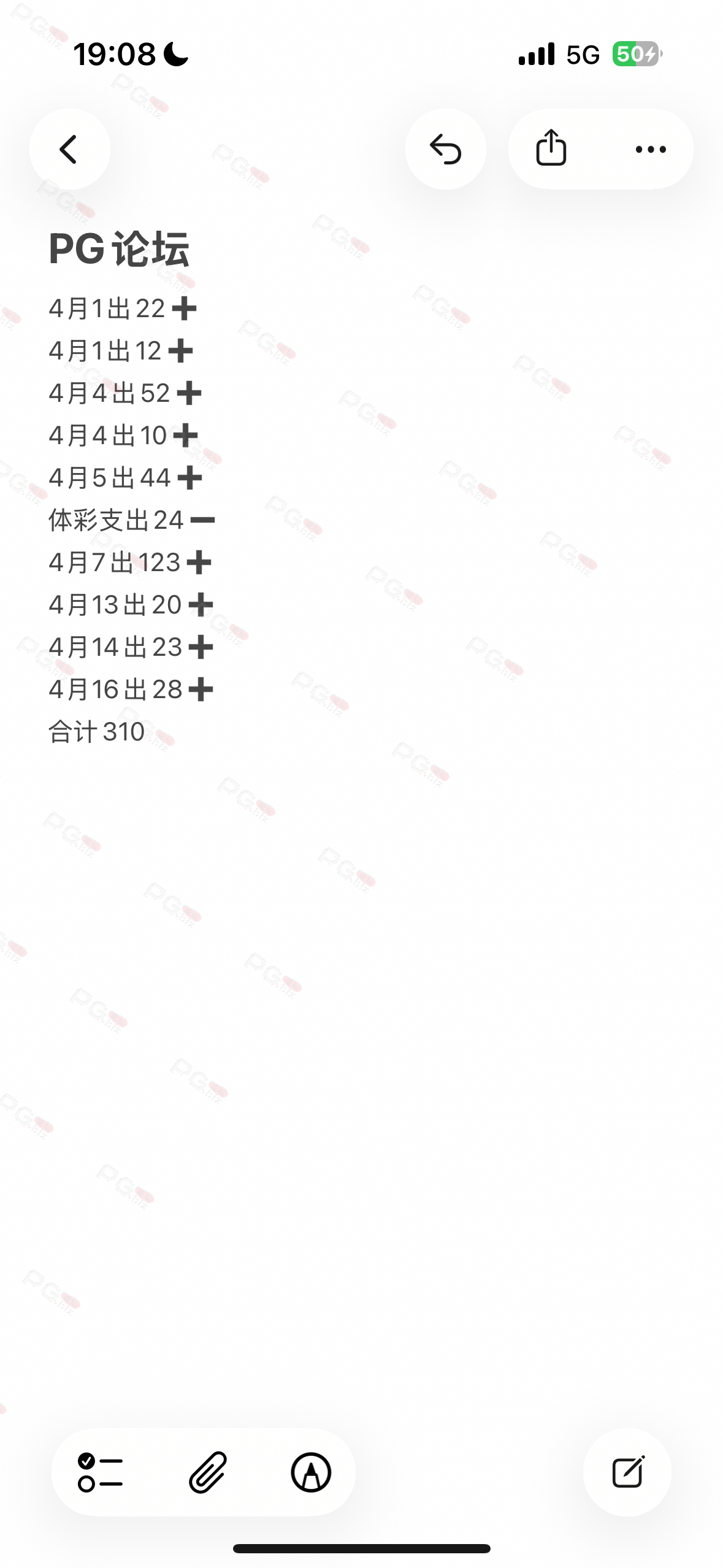The width and height of the screenshot is (723, 1568).
Task: Open the markup pen tool
Action: 311,1472
